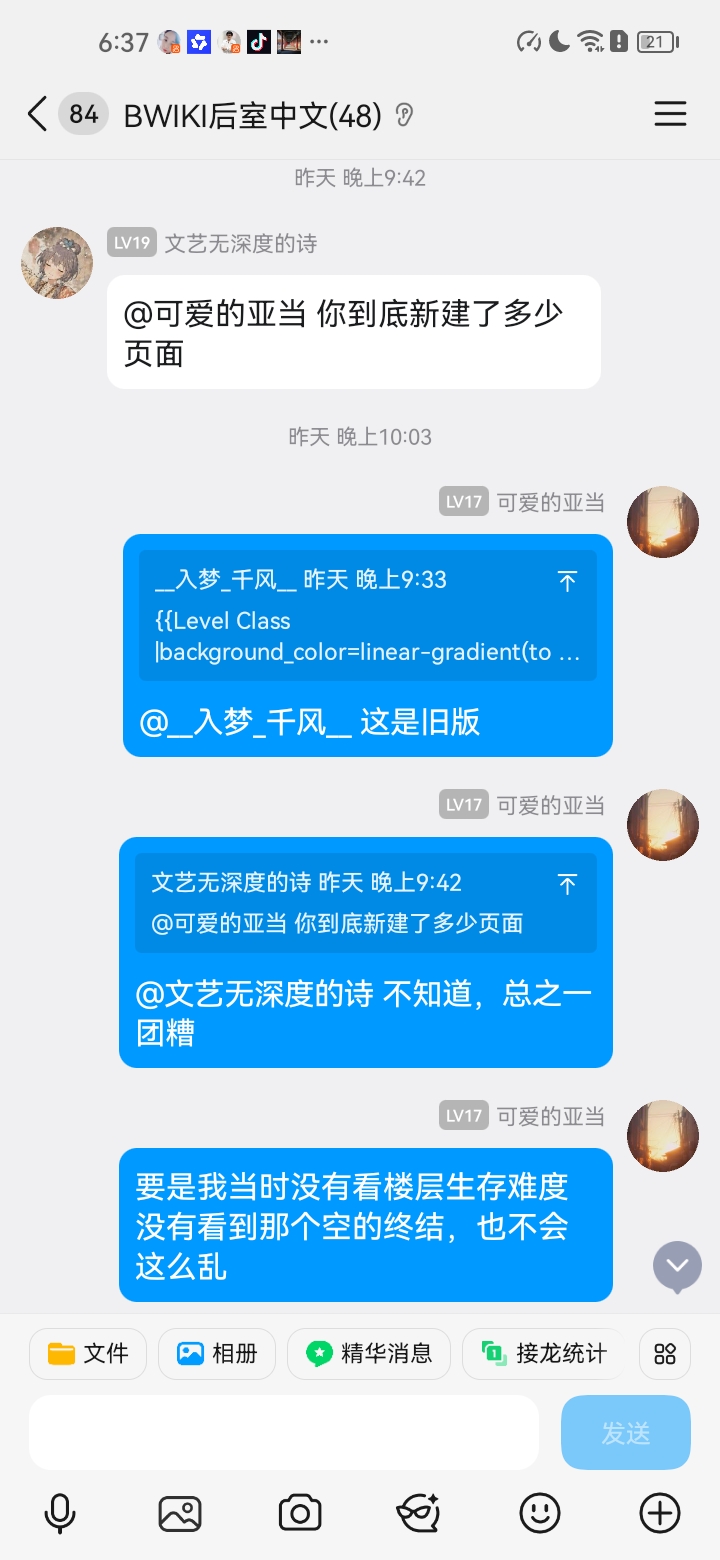Go back to the message list
The height and width of the screenshot is (1560, 720).
pos(37,115)
